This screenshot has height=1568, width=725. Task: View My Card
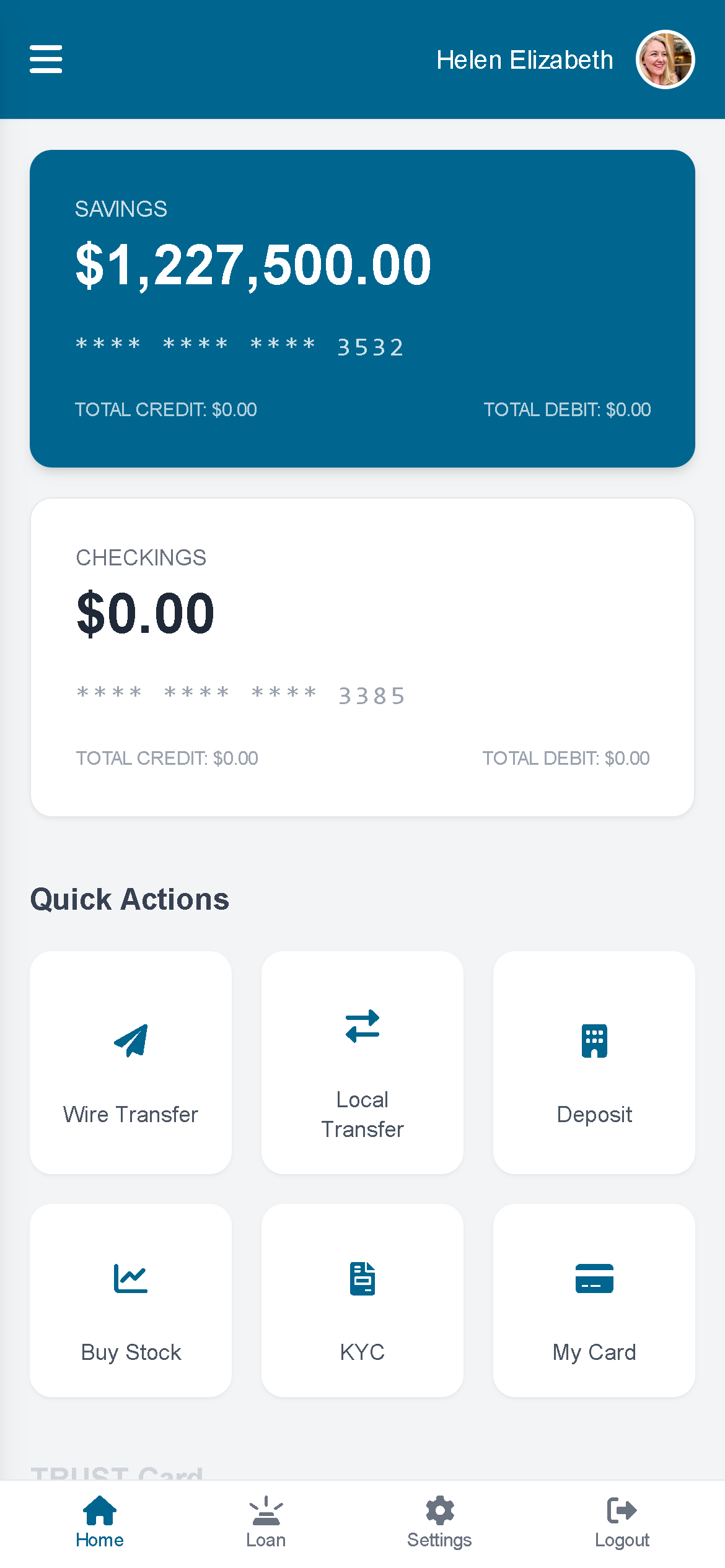[x=594, y=1300]
